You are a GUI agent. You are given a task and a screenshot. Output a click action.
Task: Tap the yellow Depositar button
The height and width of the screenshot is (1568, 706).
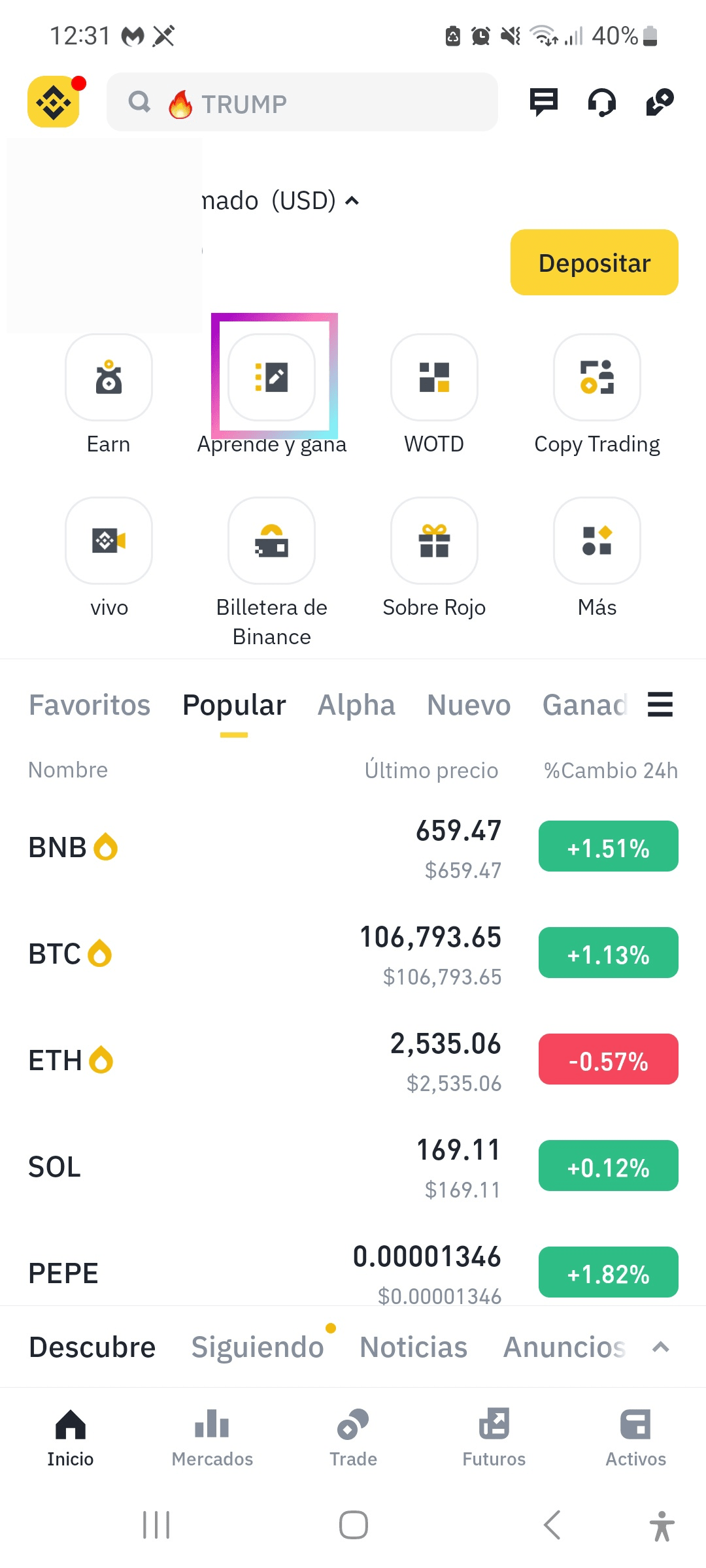[x=594, y=262]
